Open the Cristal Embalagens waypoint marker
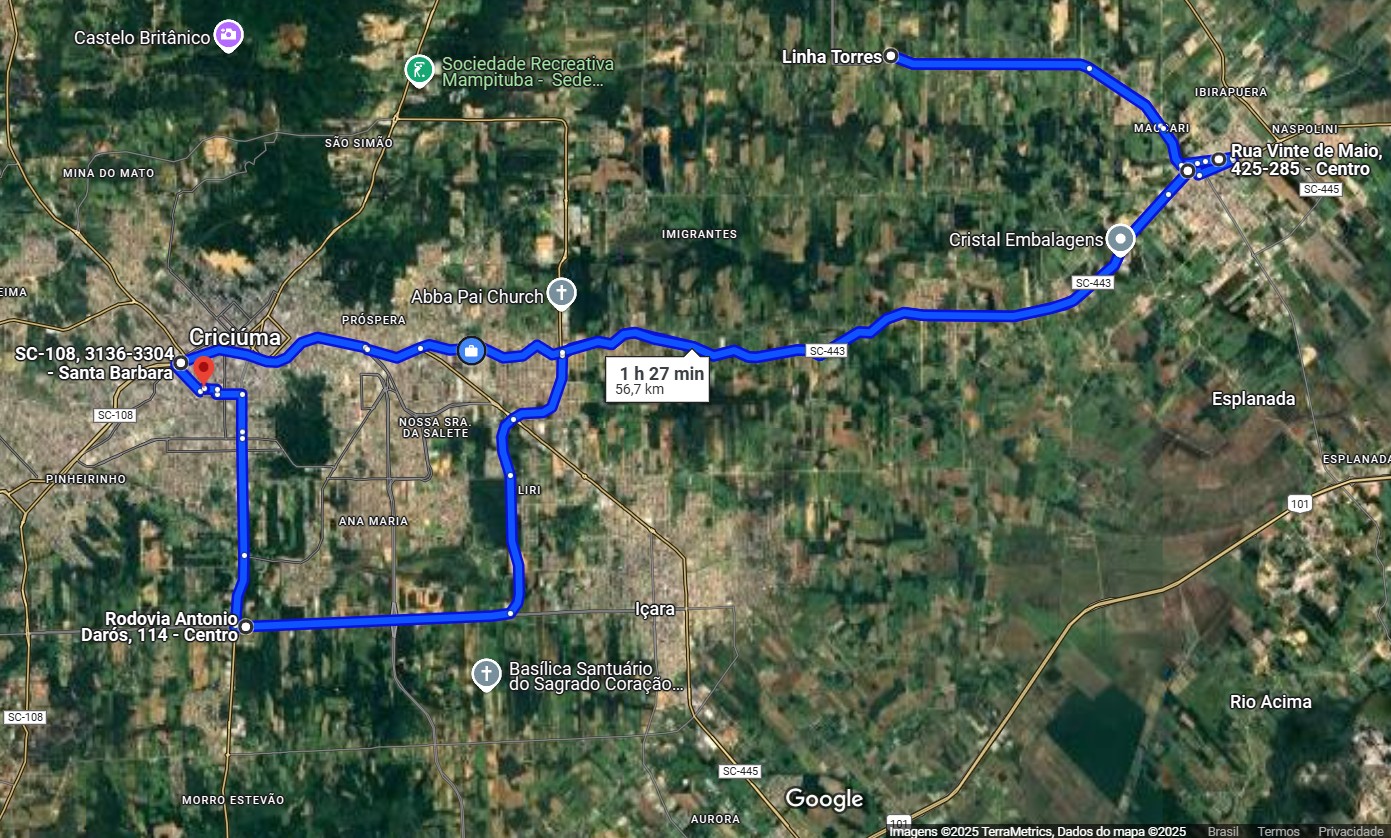The image size is (1391, 838). [1121, 239]
